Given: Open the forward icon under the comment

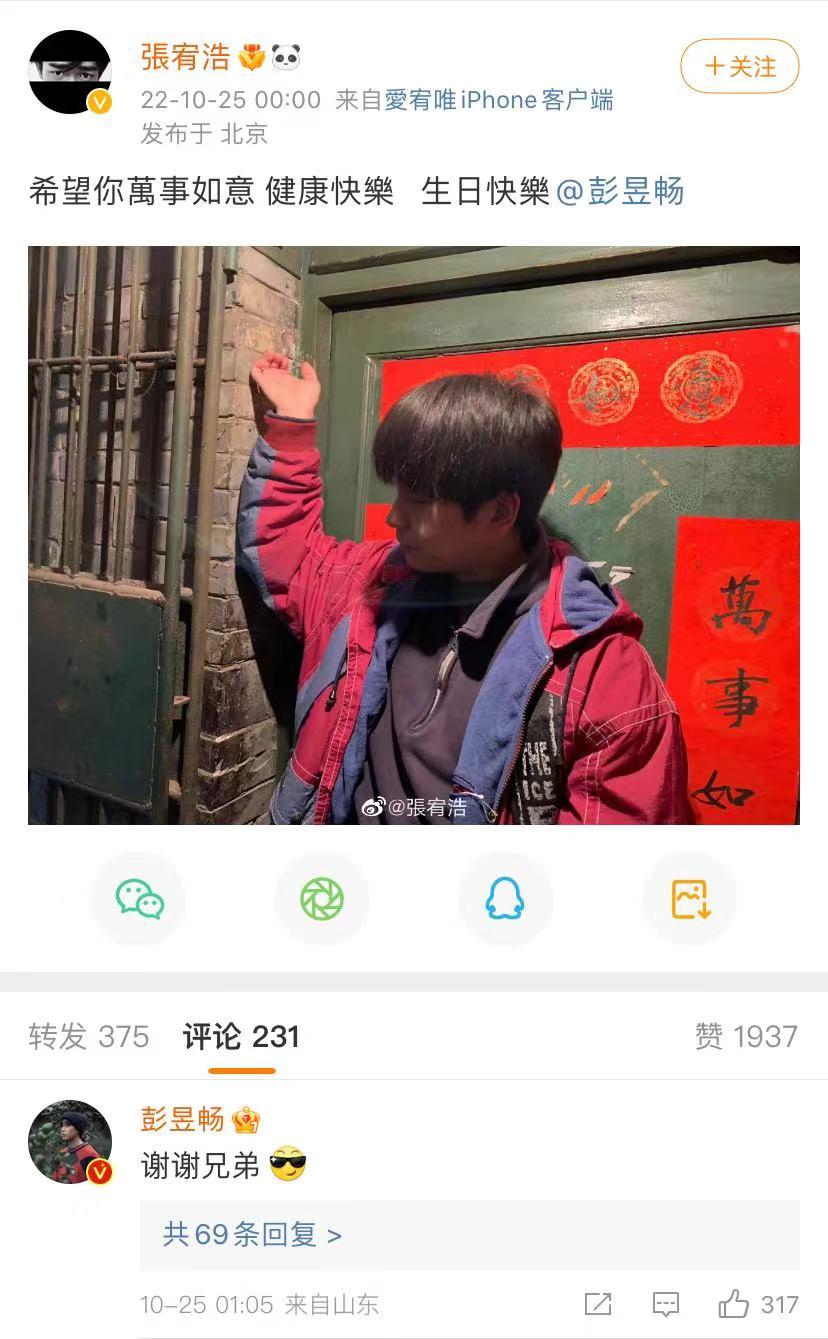Looking at the screenshot, I should (597, 1305).
